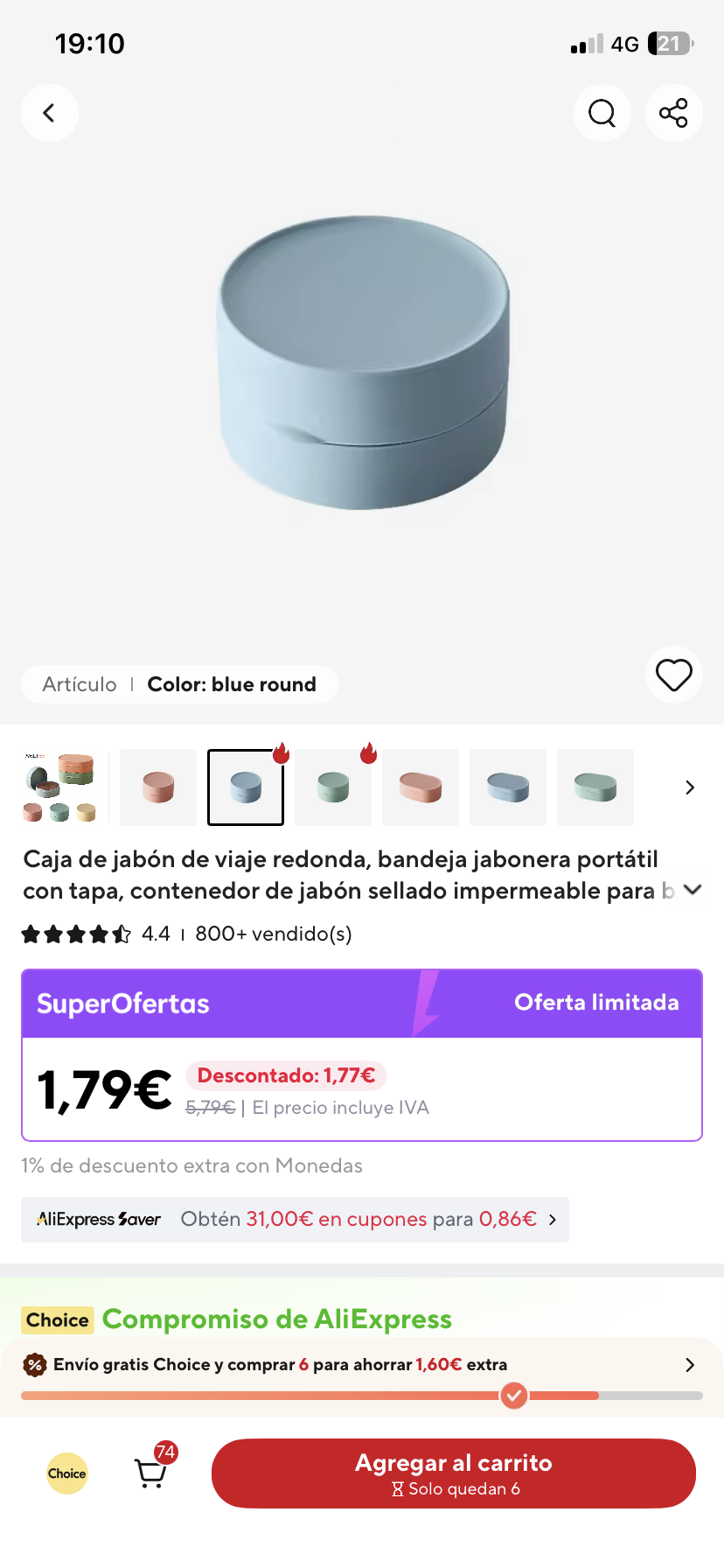The height and width of the screenshot is (1568, 724).
Task: Open the shopping cart with 74 items
Action: click(151, 1473)
